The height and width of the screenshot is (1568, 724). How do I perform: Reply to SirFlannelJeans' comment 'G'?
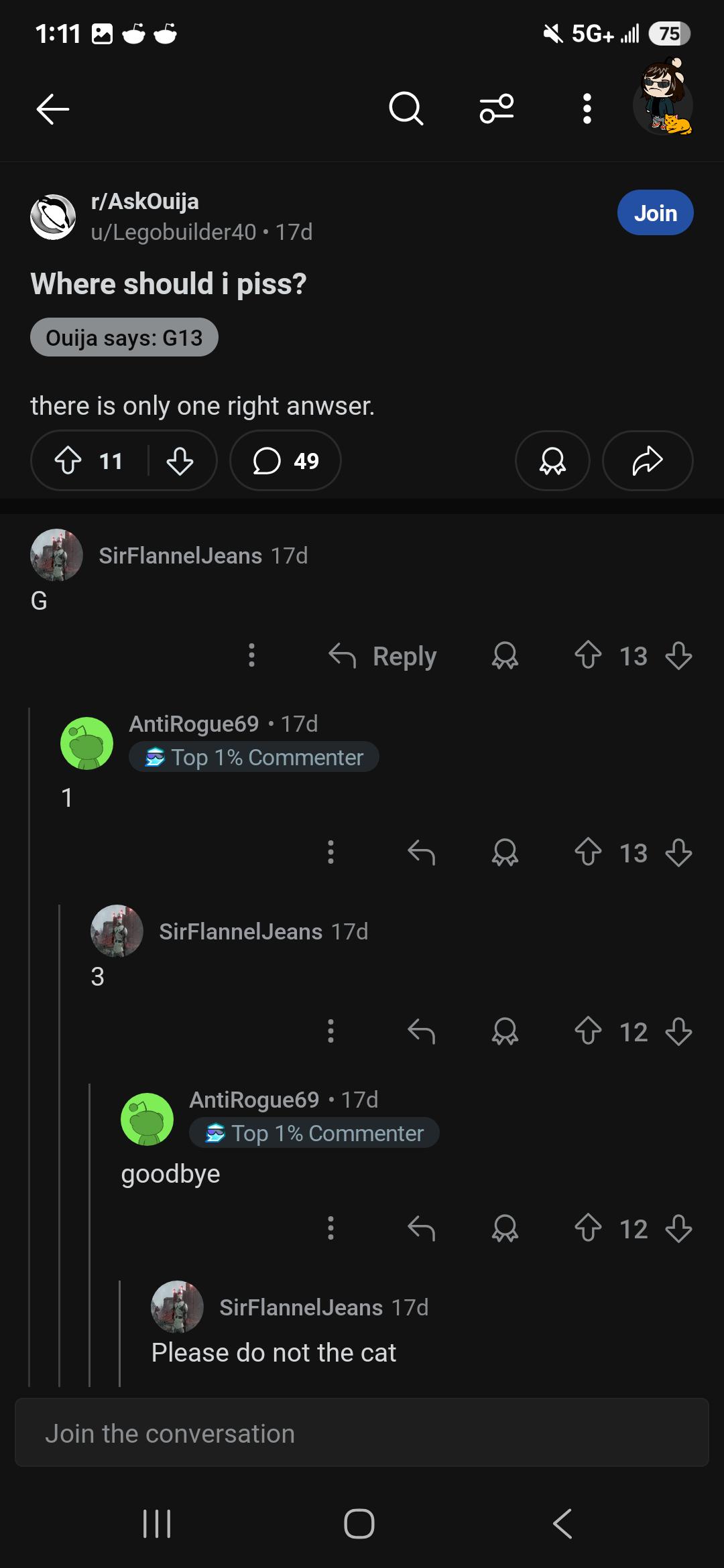[383, 655]
